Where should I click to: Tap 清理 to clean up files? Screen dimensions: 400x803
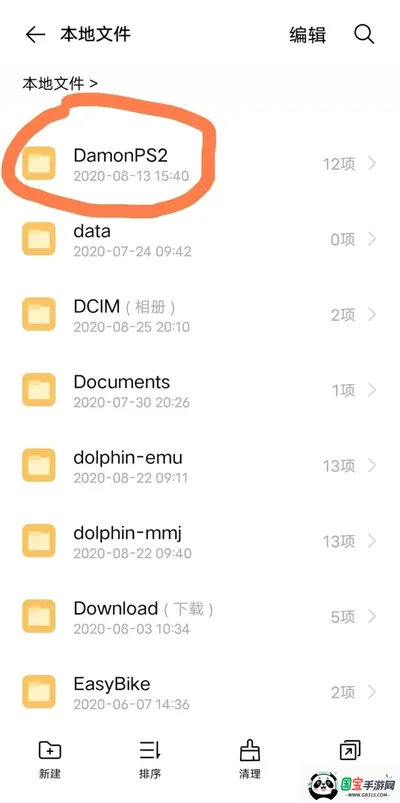tap(250, 759)
